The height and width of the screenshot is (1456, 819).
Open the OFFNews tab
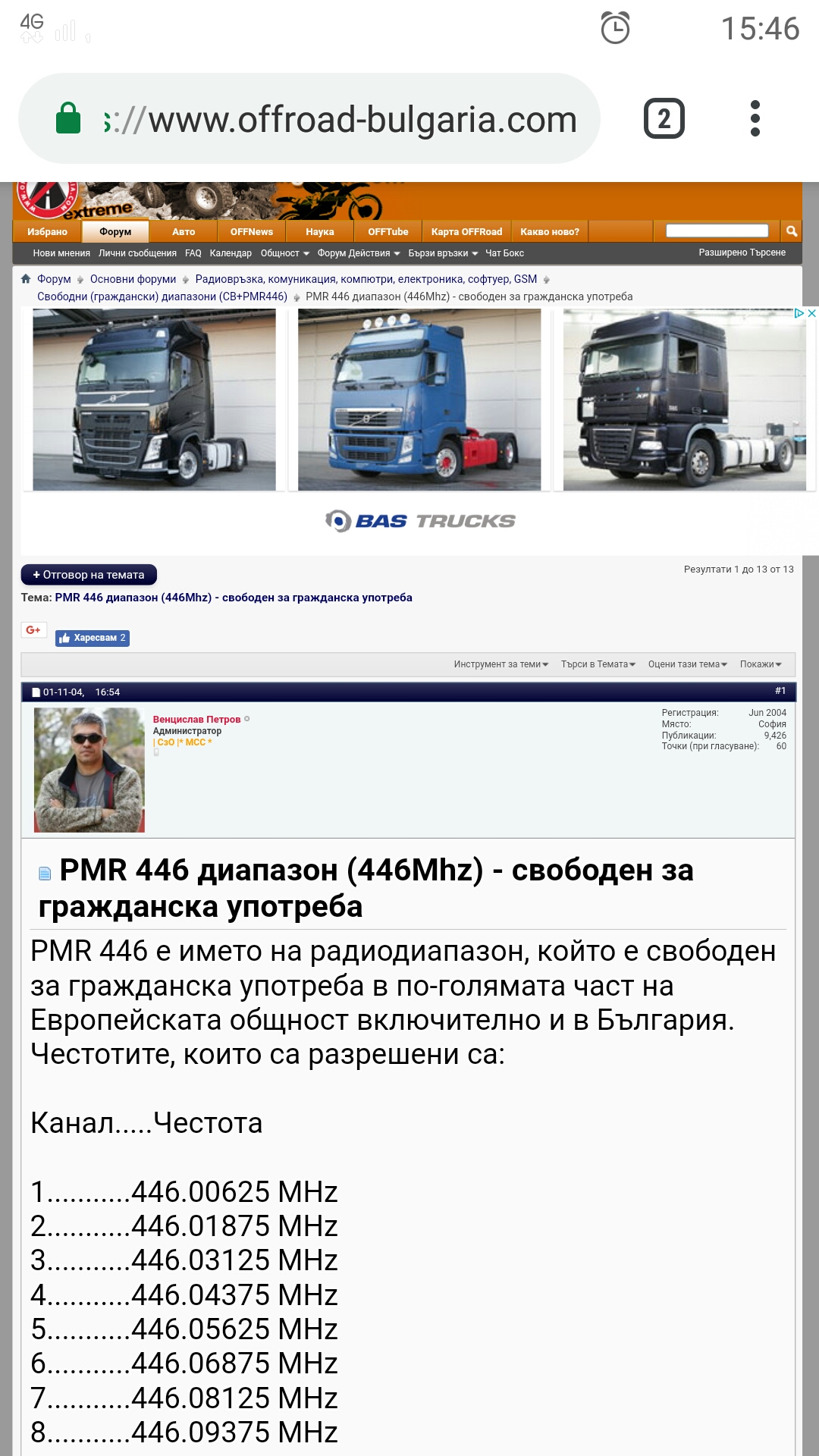pyautogui.click(x=251, y=232)
